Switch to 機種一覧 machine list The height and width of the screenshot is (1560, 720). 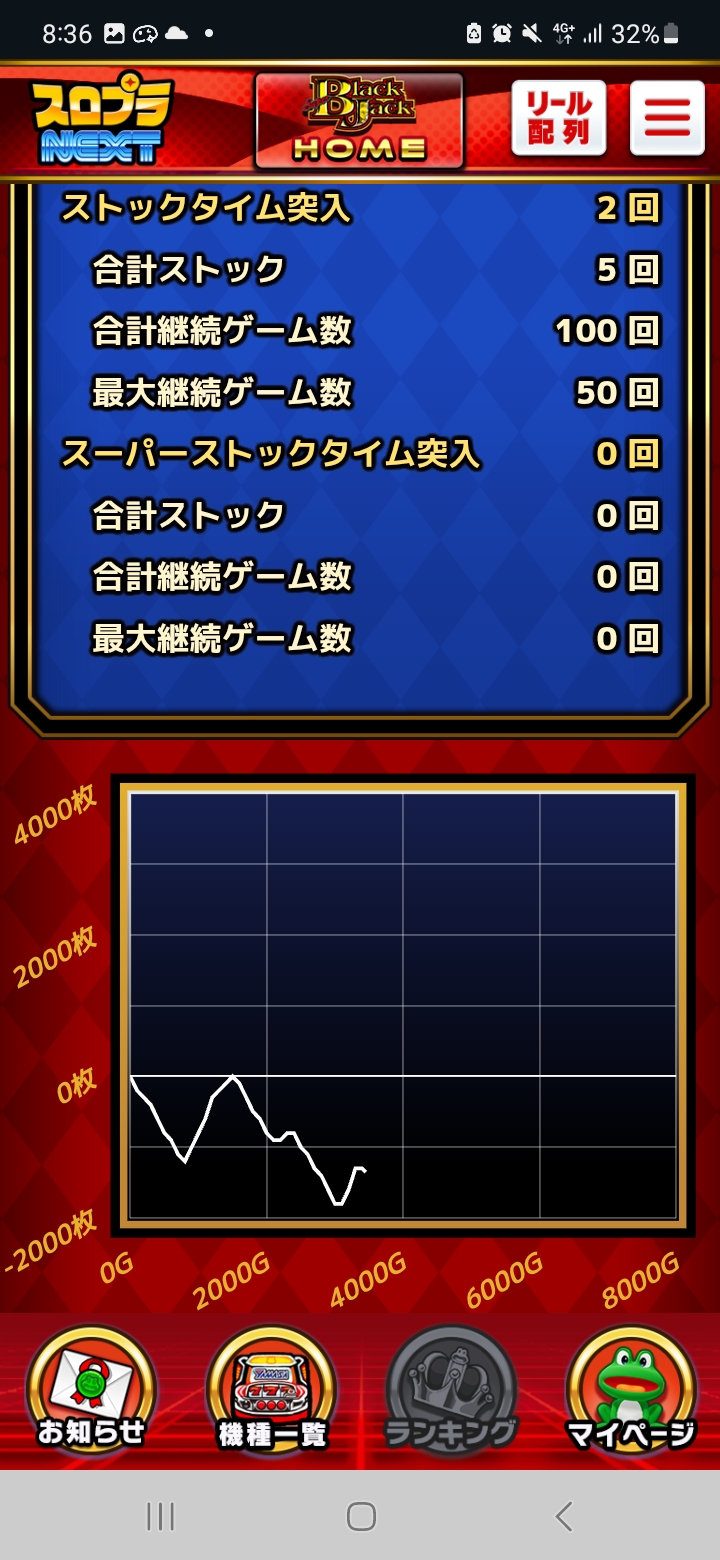[x=272, y=1391]
